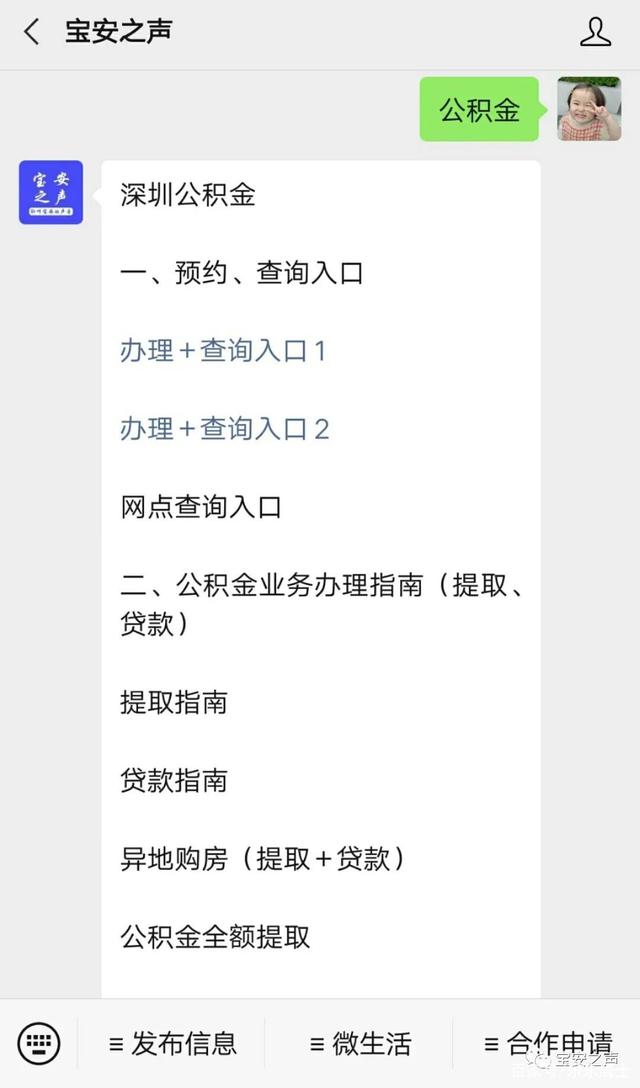Switch to keyboard input mode

[39, 1043]
